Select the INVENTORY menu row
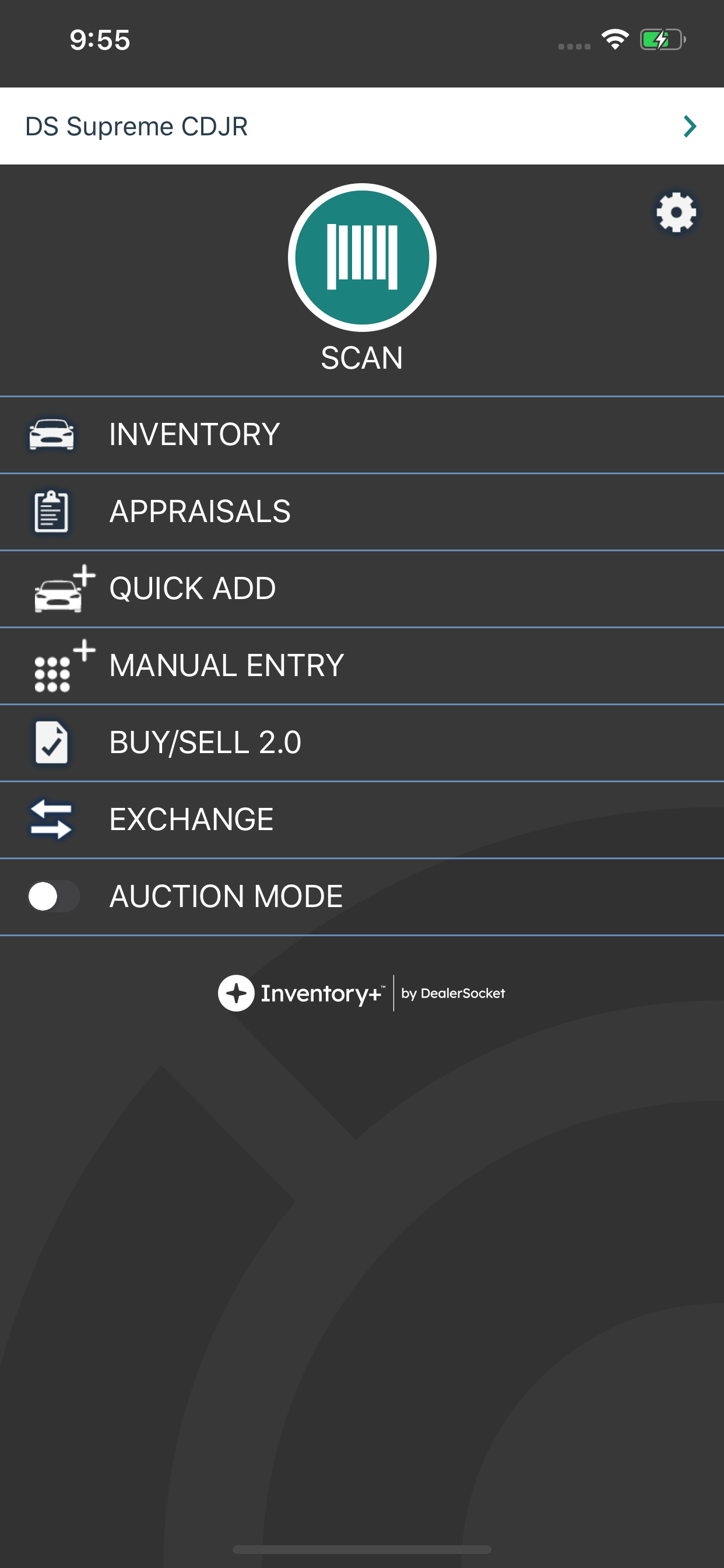 pyautogui.click(x=194, y=433)
